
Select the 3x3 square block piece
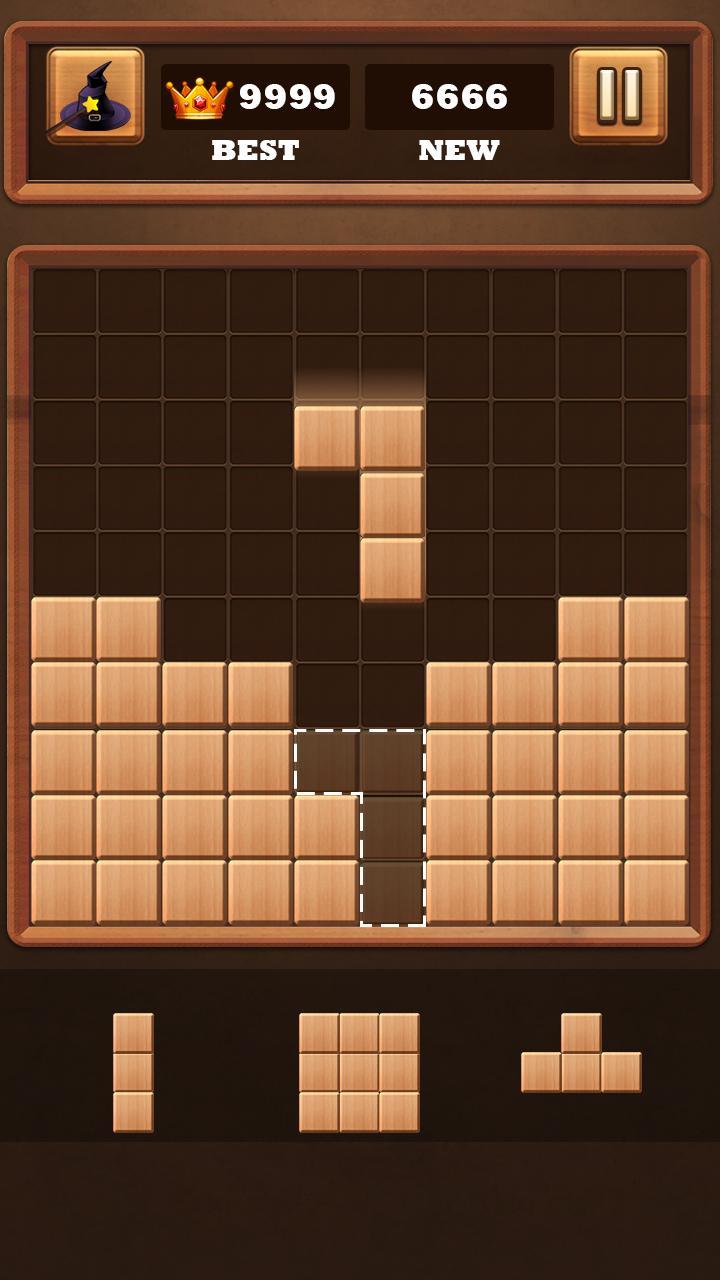point(359,1072)
